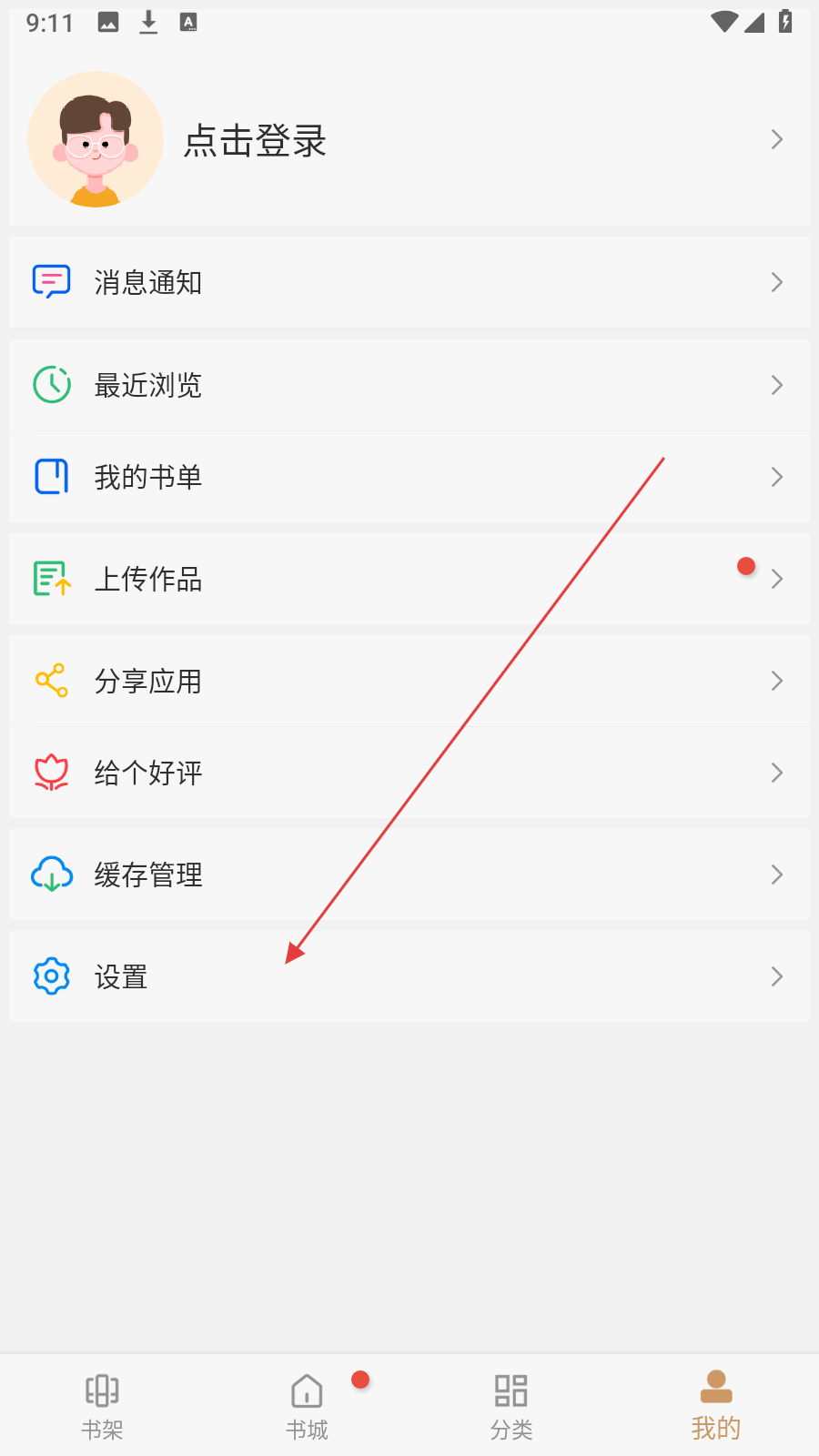The image size is (819, 1456).
Task: Open 缓存管理 cache management
Action: coord(148,875)
